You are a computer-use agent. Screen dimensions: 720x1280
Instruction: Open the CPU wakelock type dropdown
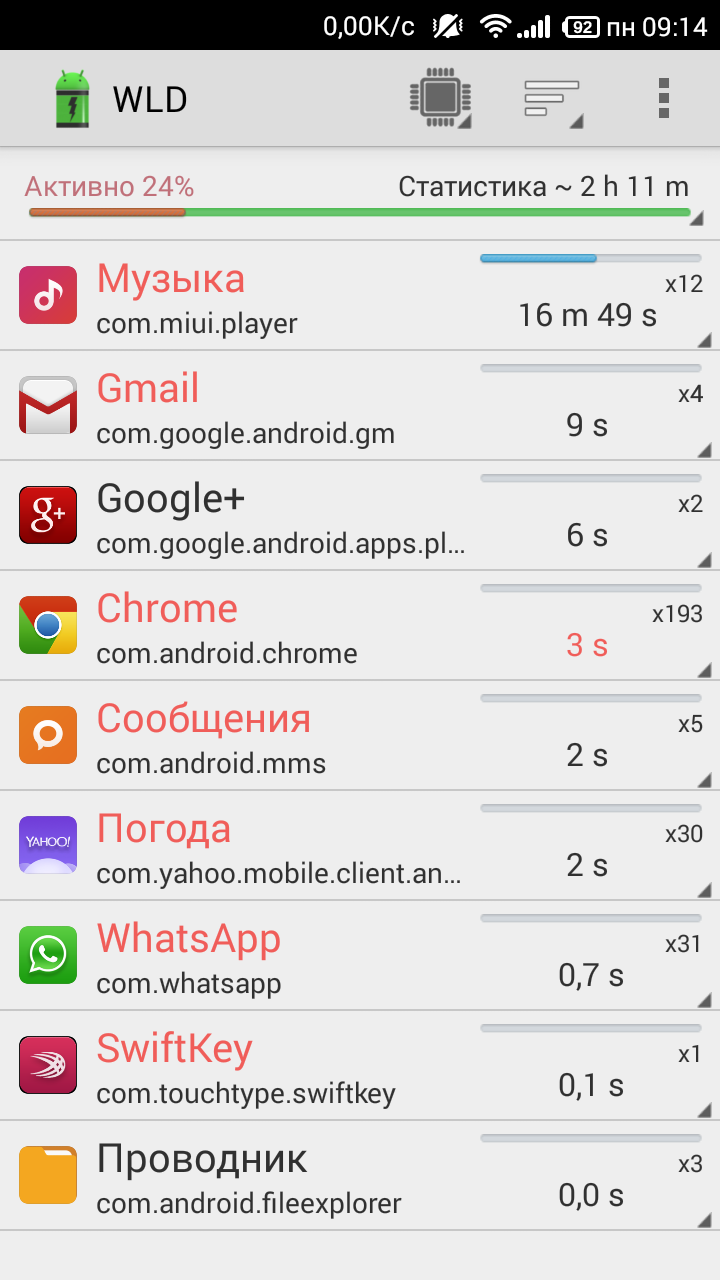click(x=440, y=99)
